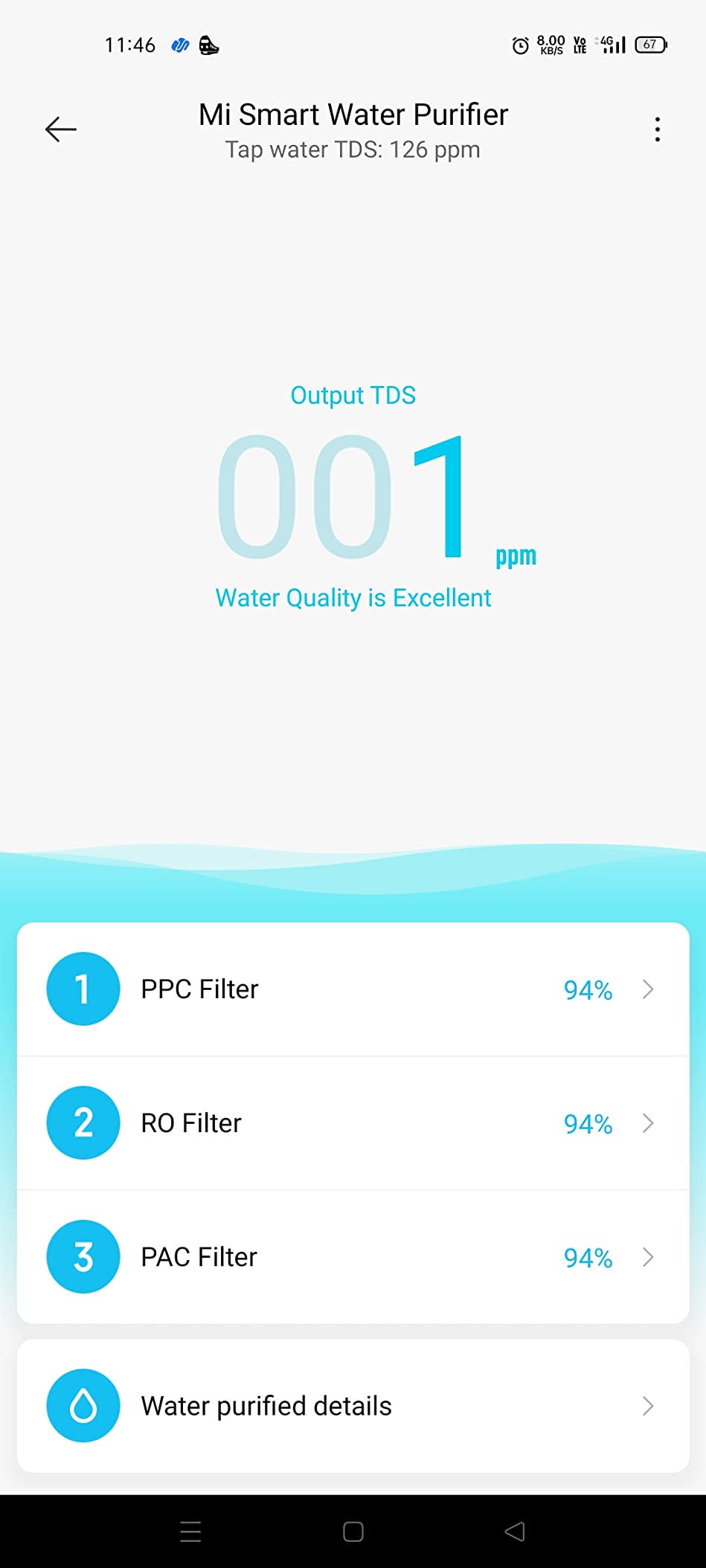The width and height of the screenshot is (706, 1568).
Task: Tap the Output TDS reading display
Action: point(353,495)
